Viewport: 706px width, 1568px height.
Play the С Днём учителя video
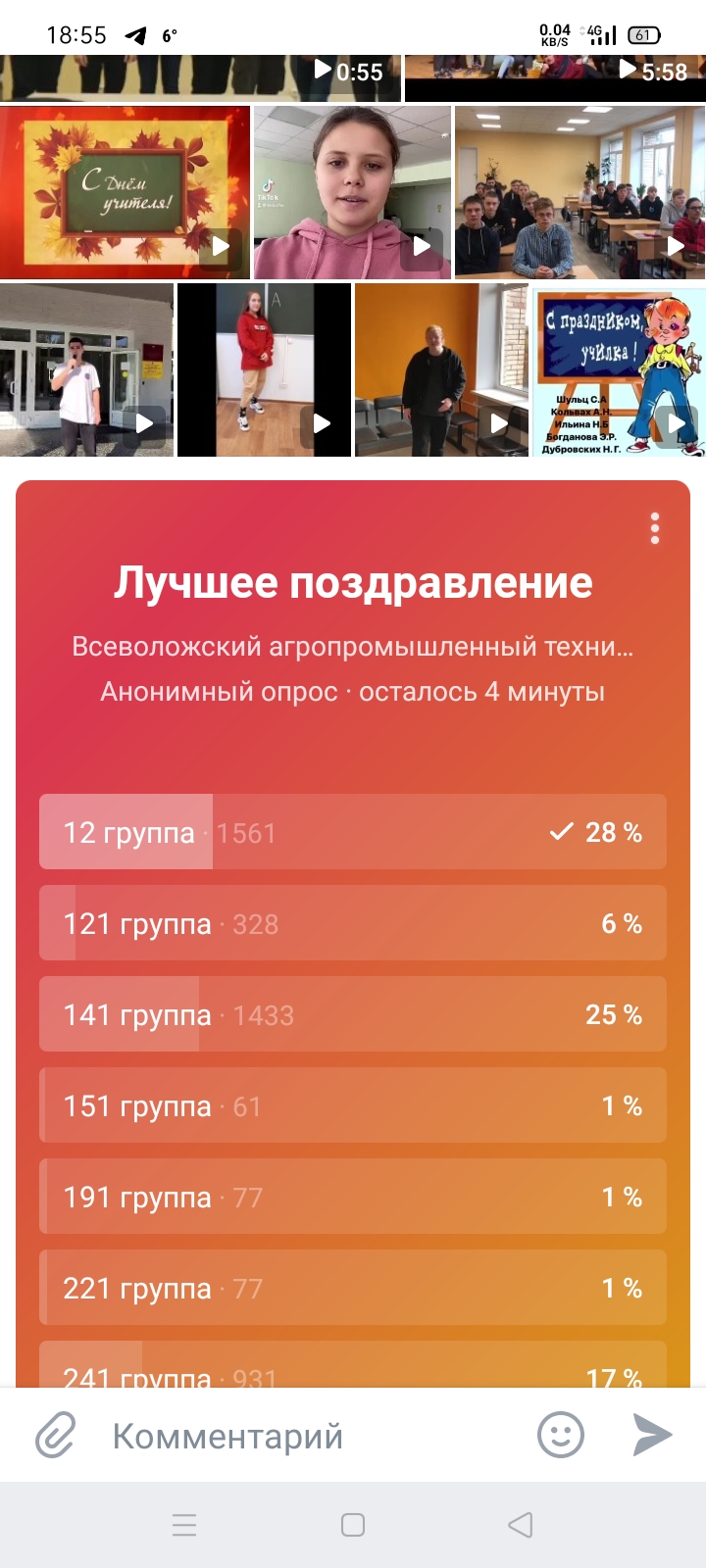coord(125,193)
